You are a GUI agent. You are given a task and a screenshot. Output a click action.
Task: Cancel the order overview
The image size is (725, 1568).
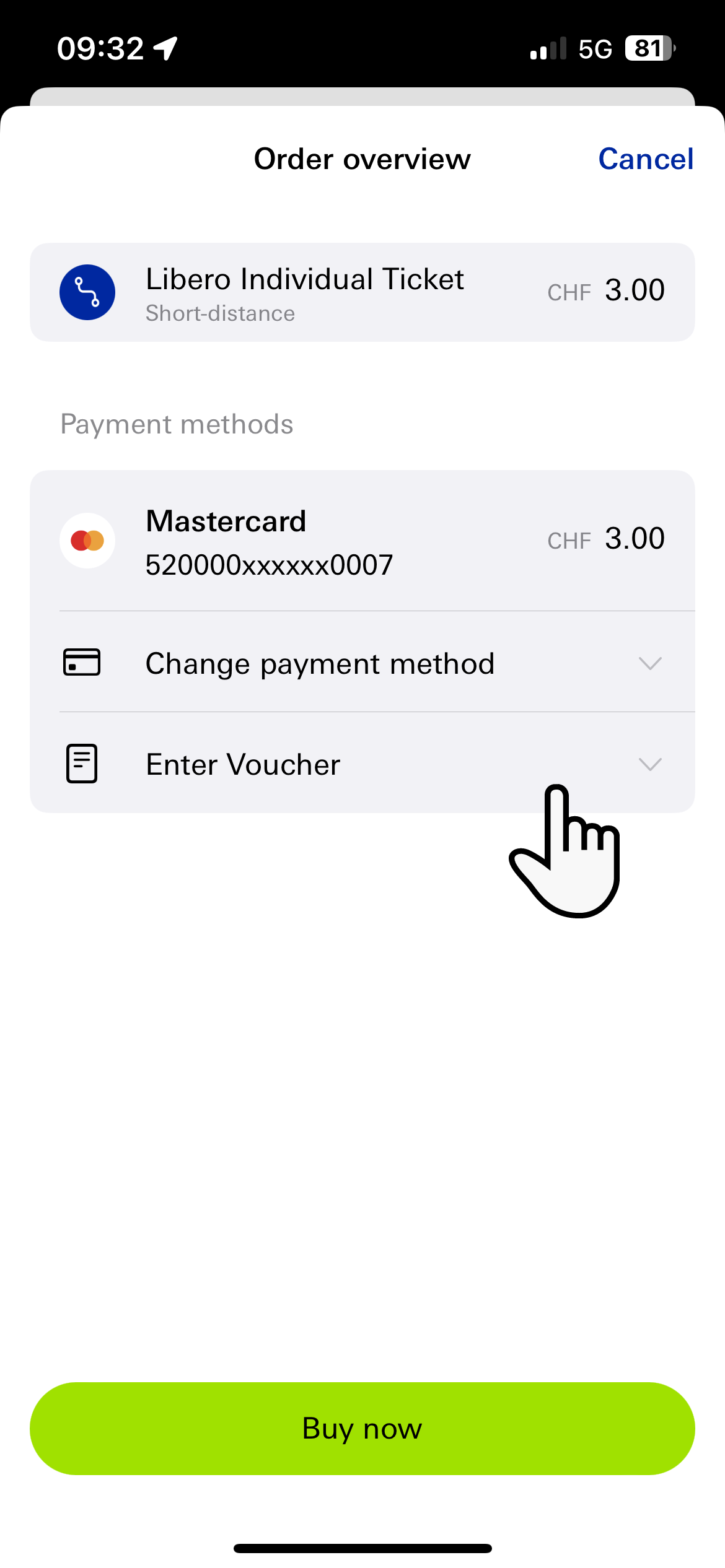click(x=645, y=159)
